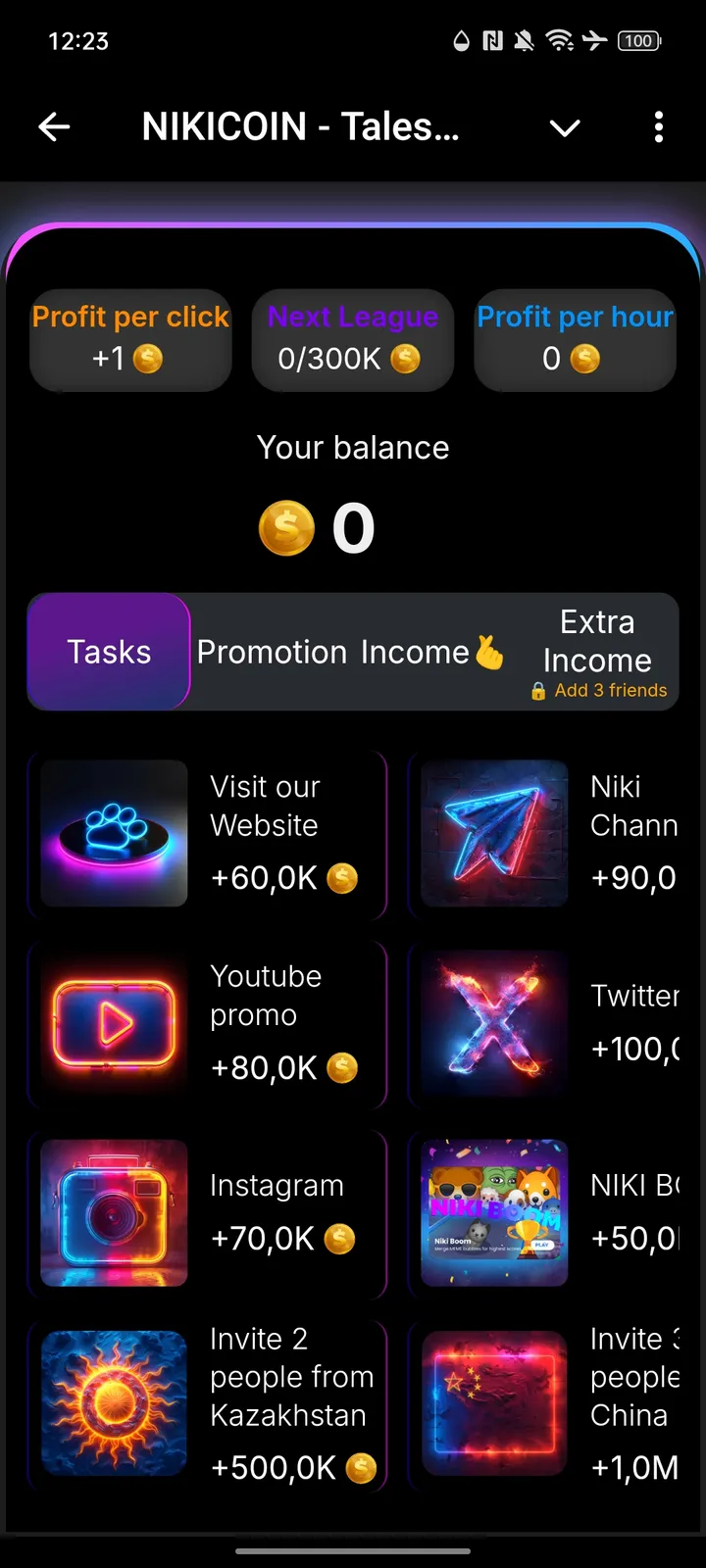Click the neon paper plane Niki Channel icon
The image size is (706, 1568).
pyautogui.click(x=494, y=834)
